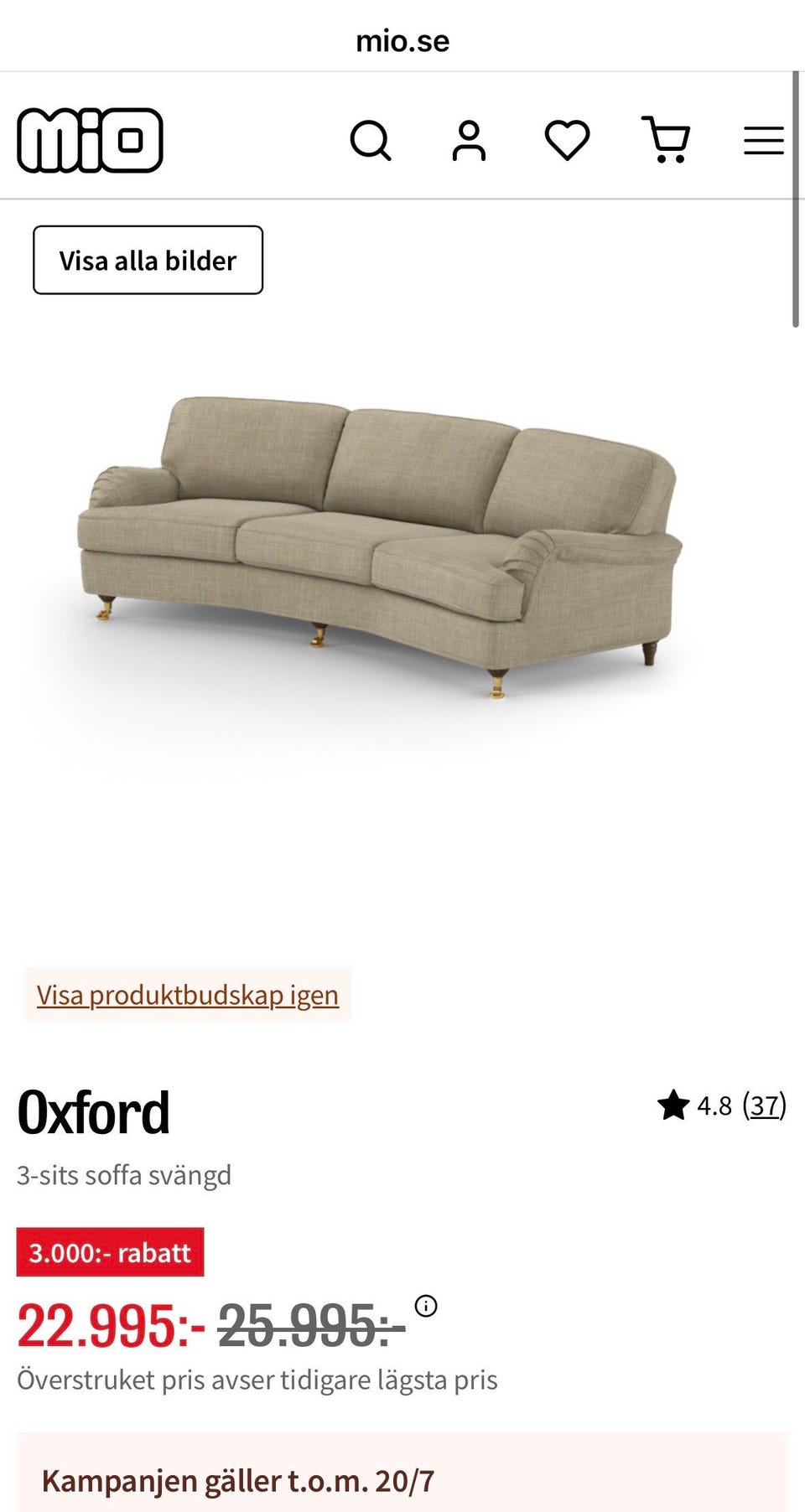Tap the price info icon
The height and width of the screenshot is (1512, 805).
(426, 1306)
